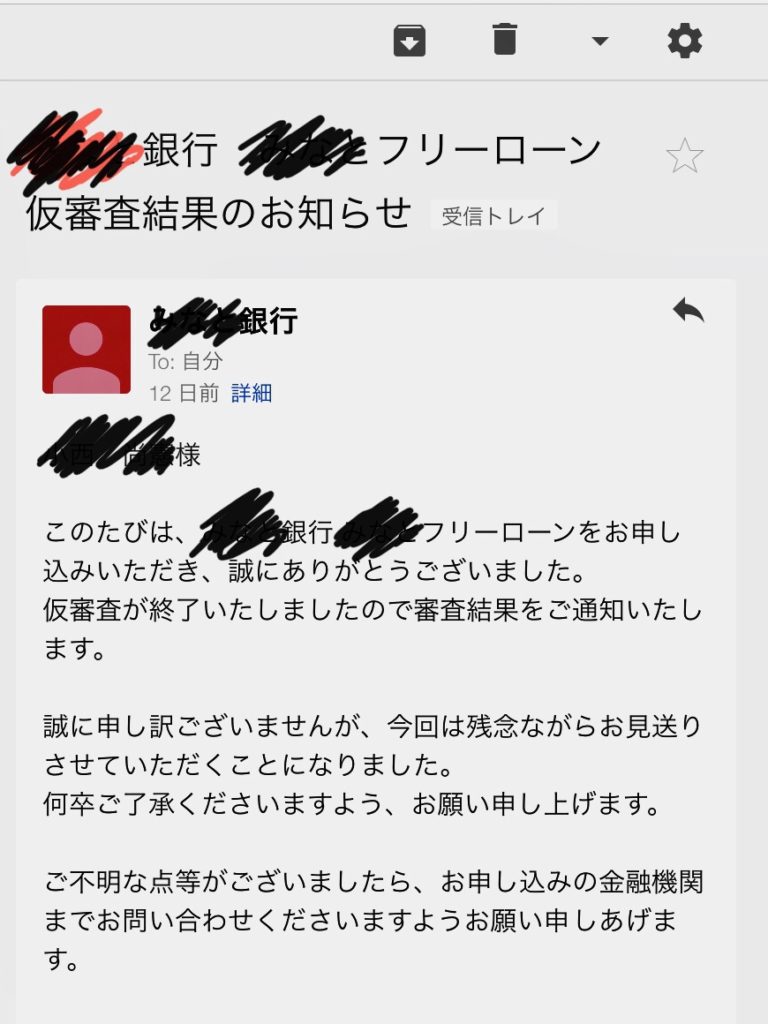
Task: Tap the 受信トレイ label chip
Action: pos(493,216)
